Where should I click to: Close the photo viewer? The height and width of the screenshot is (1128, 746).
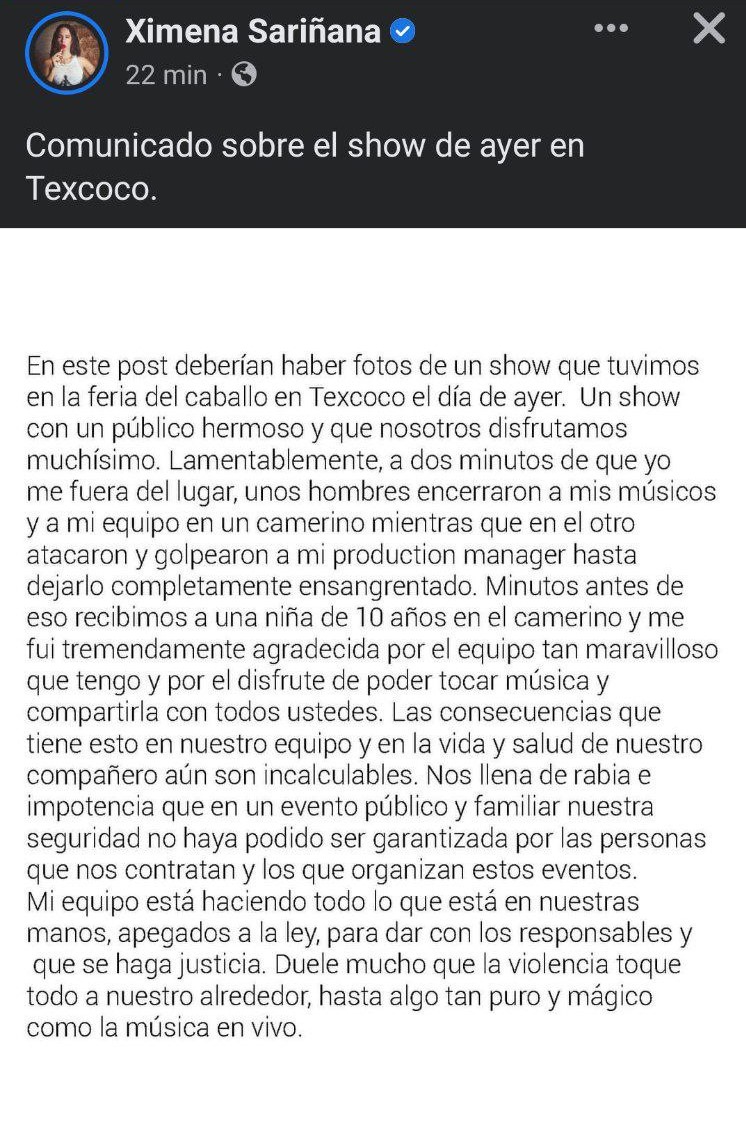(x=709, y=29)
